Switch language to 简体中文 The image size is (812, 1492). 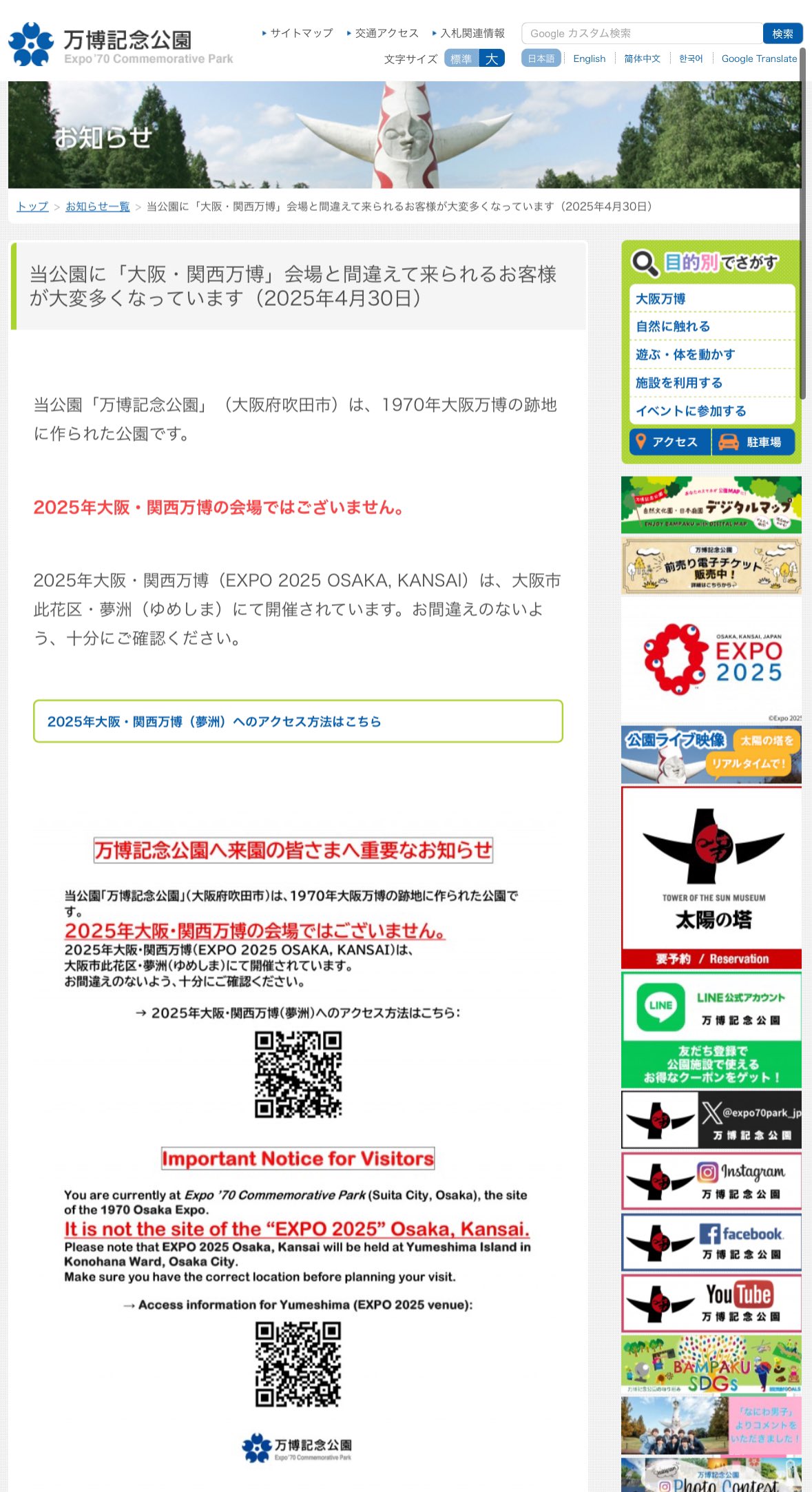click(x=642, y=59)
